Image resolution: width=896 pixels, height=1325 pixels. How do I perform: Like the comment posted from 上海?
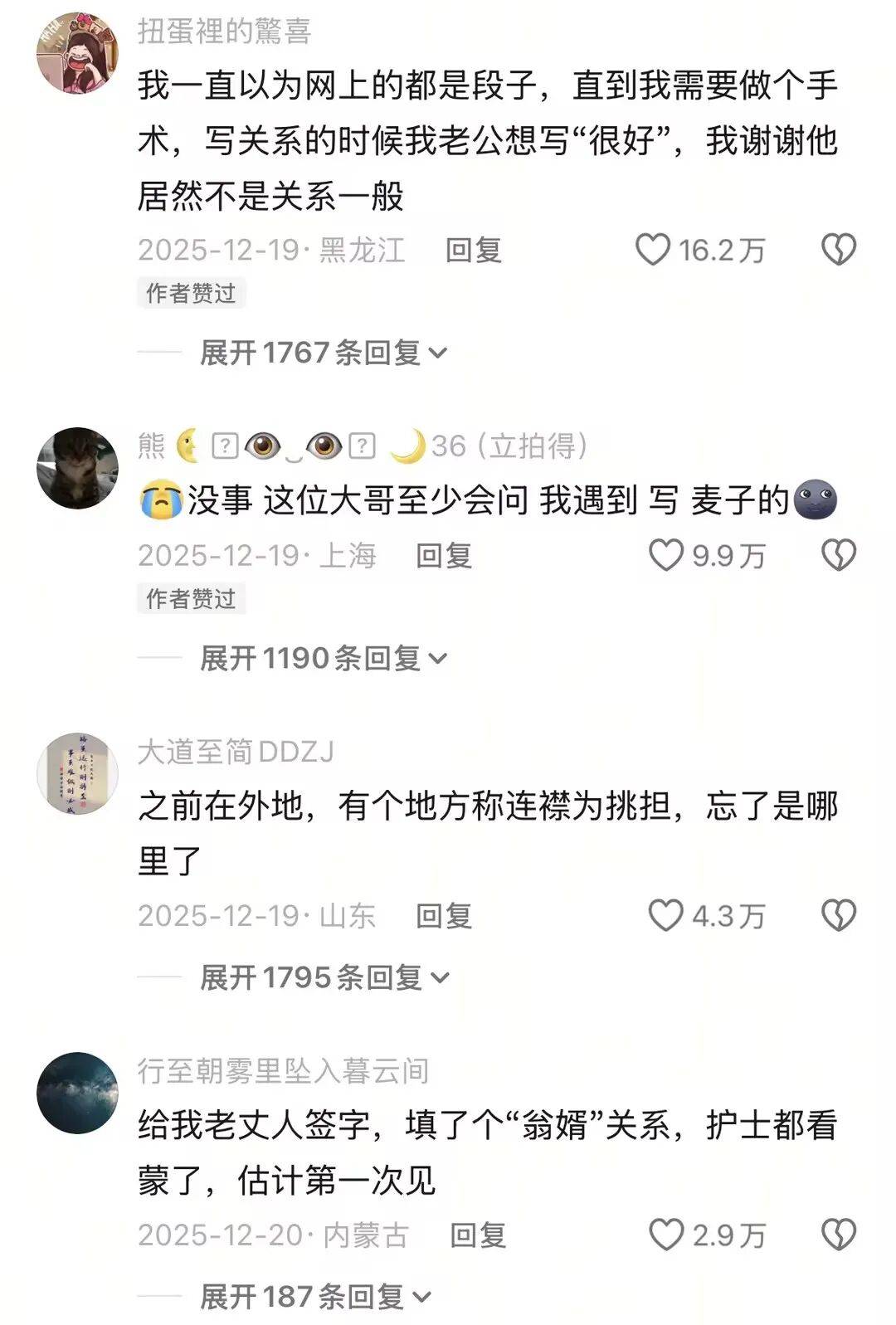[666, 555]
